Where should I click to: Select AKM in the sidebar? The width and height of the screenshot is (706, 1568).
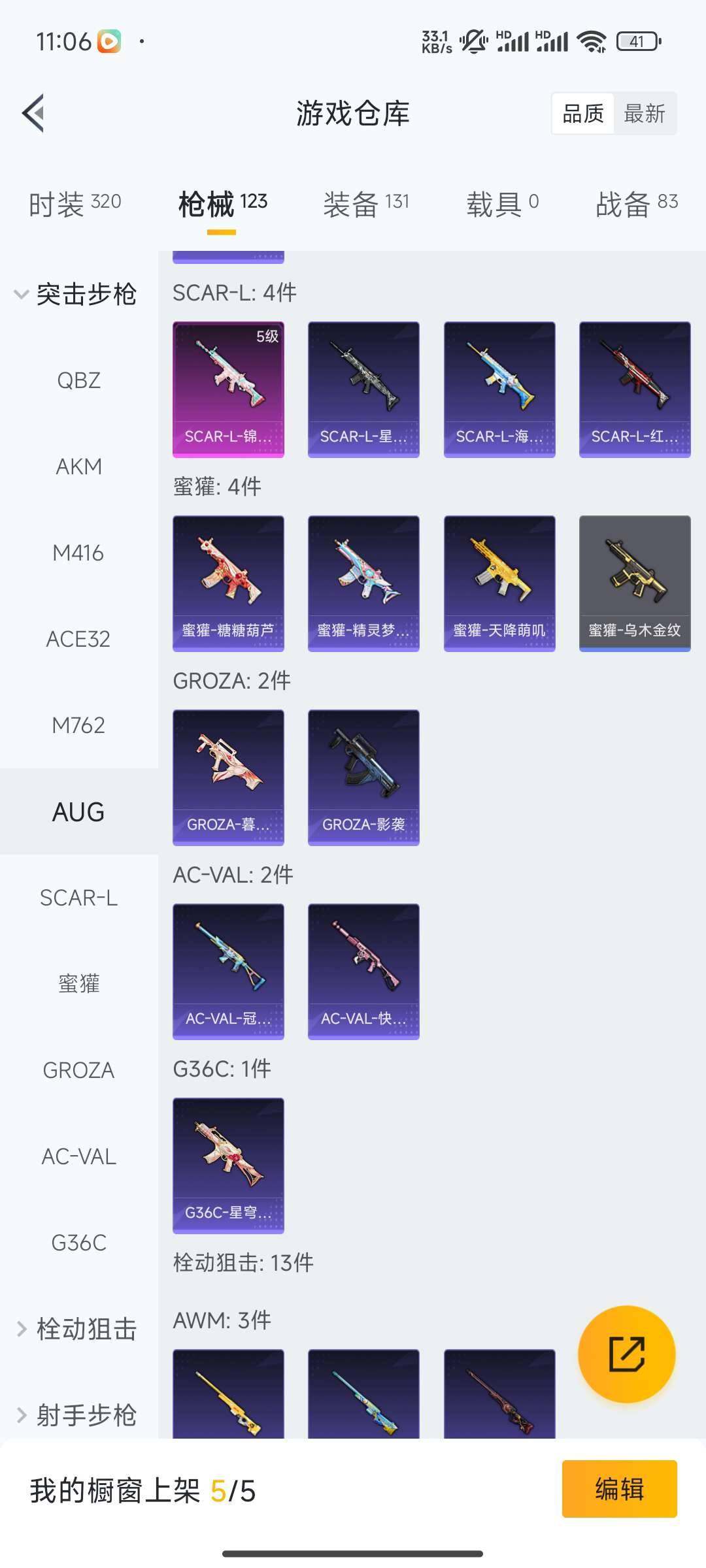78,466
